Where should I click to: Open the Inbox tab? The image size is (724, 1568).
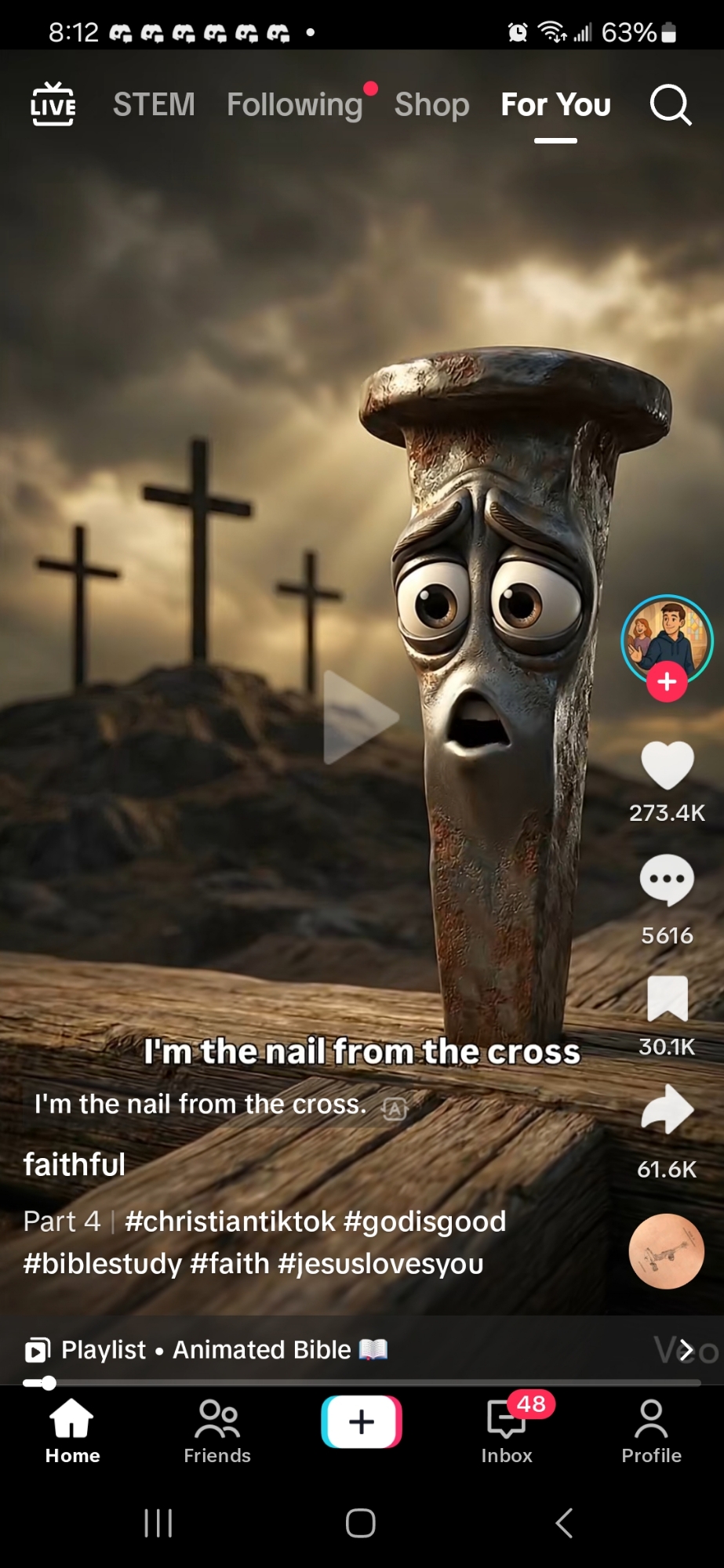pyautogui.click(x=507, y=1432)
